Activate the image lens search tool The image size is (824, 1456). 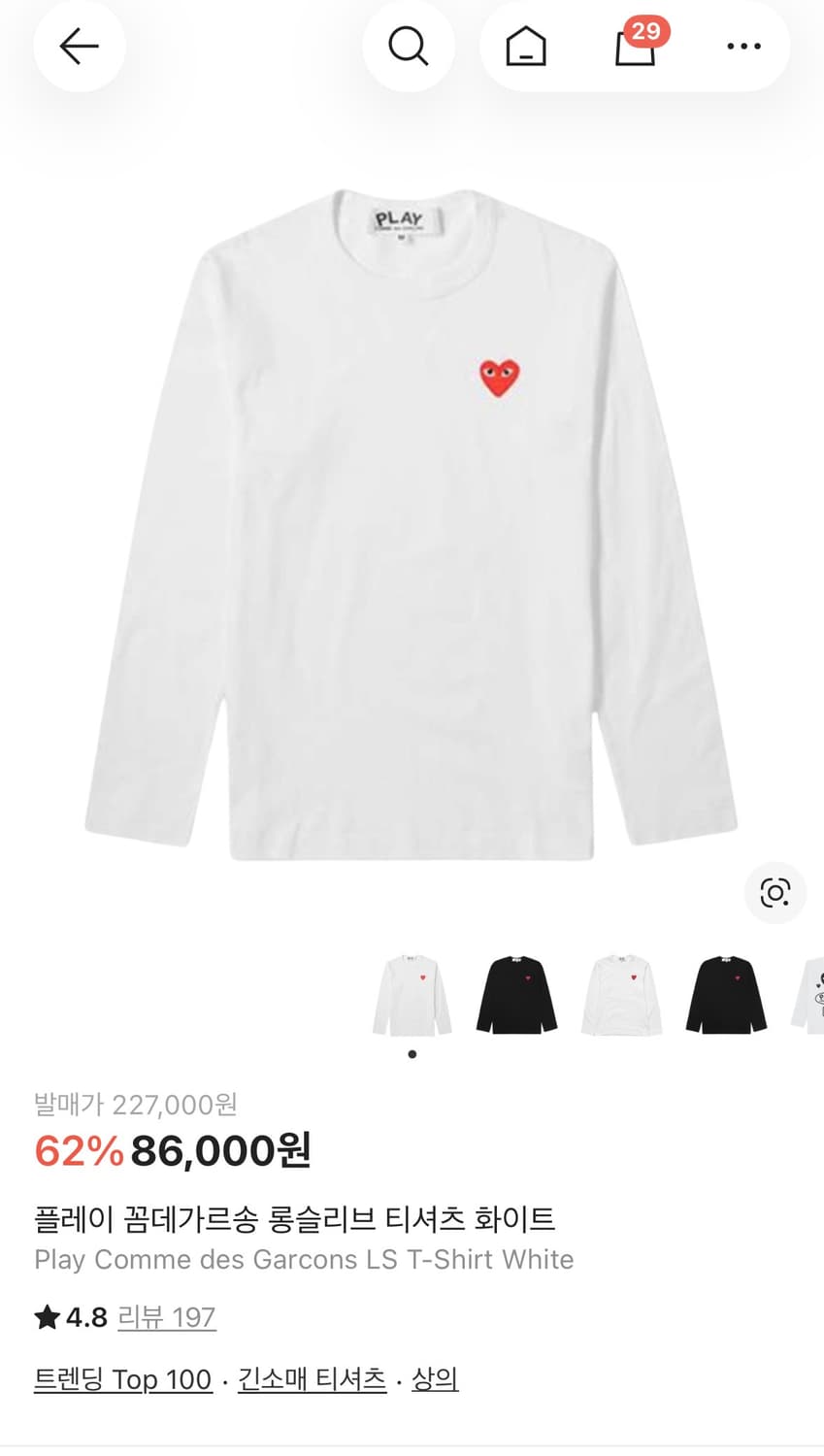coord(774,892)
